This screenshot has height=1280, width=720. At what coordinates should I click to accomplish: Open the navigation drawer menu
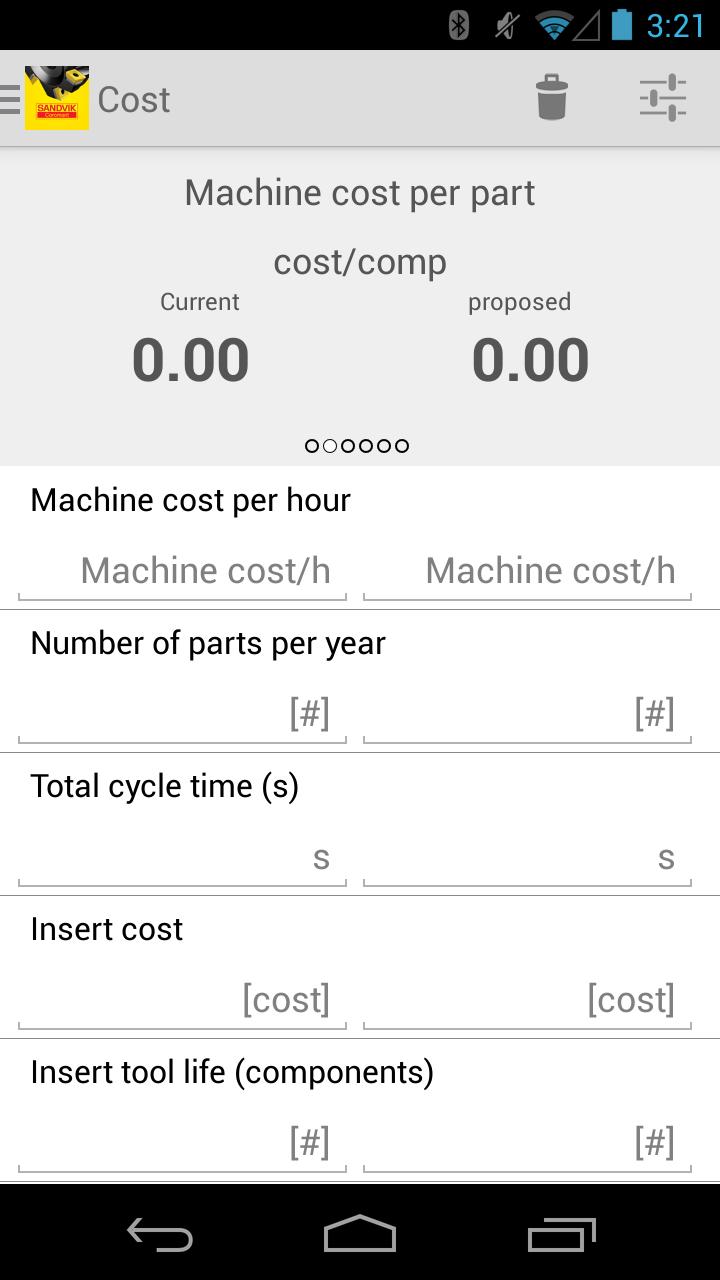(x=10, y=97)
